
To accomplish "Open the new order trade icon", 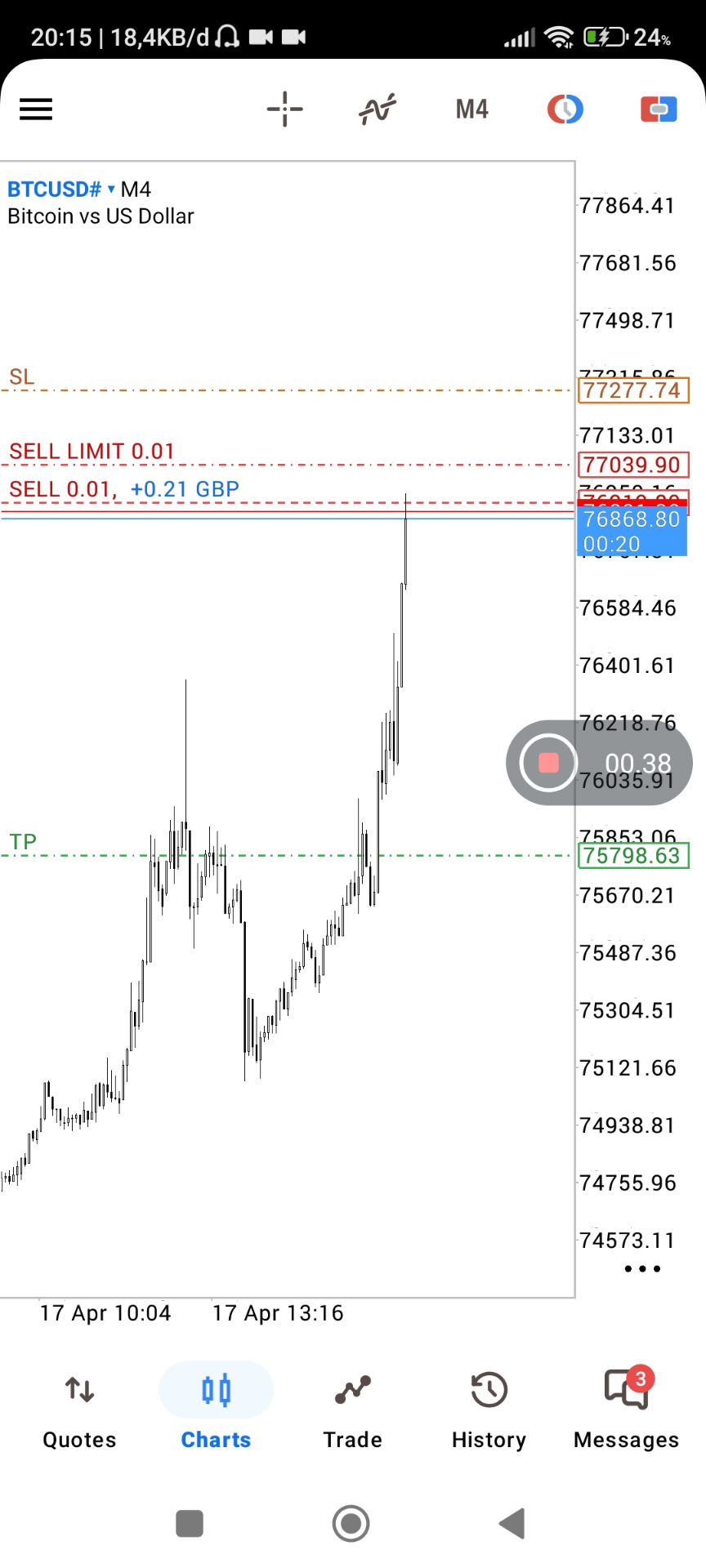I will click(x=659, y=109).
